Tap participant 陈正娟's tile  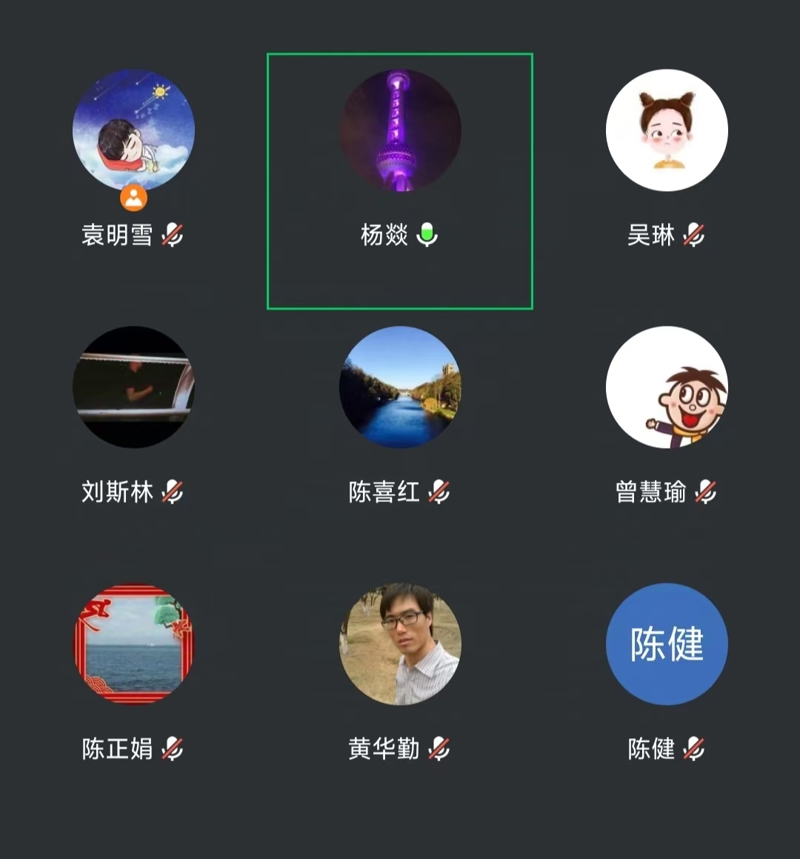(x=133, y=644)
